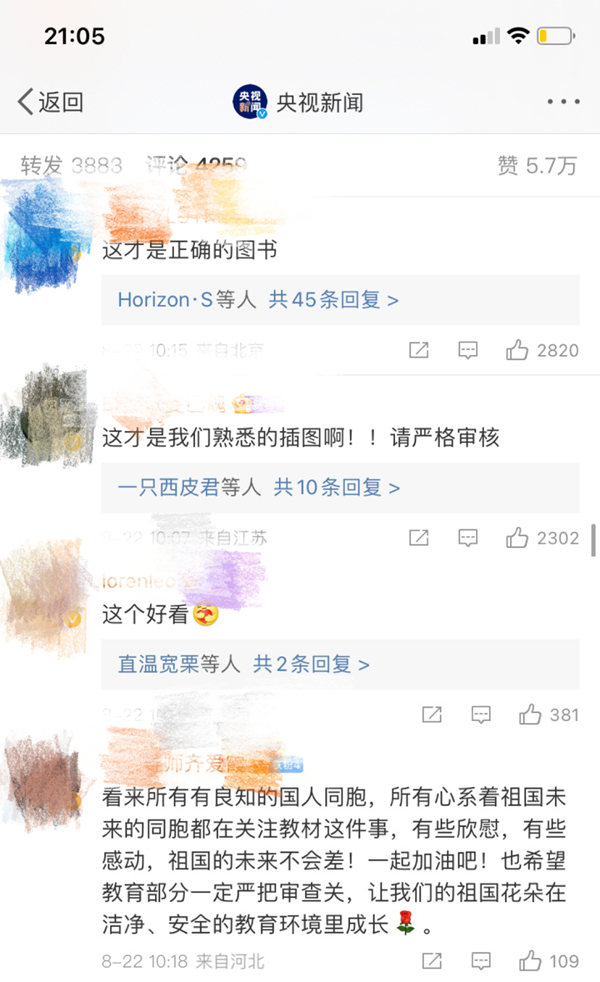Like the comment with 381 likes
This screenshot has width=600, height=982.
pyautogui.click(x=531, y=715)
